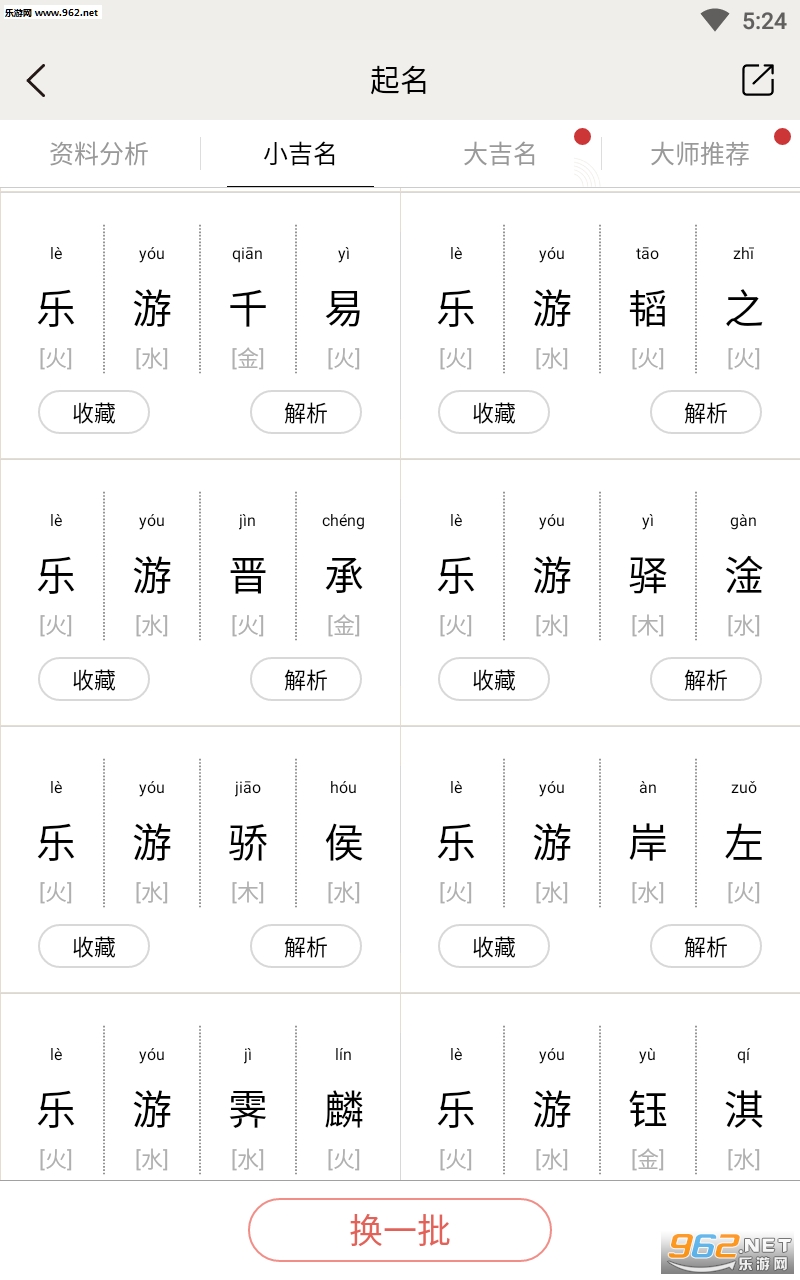Tap 收藏 for the name 乐游千易
The image size is (800, 1280).
[94, 412]
